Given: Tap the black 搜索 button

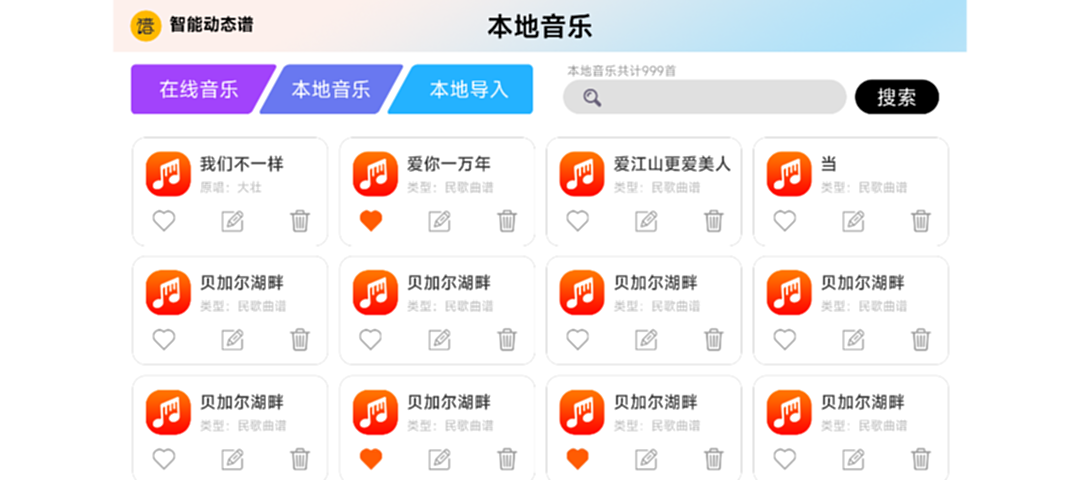Looking at the screenshot, I should click(896, 97).
